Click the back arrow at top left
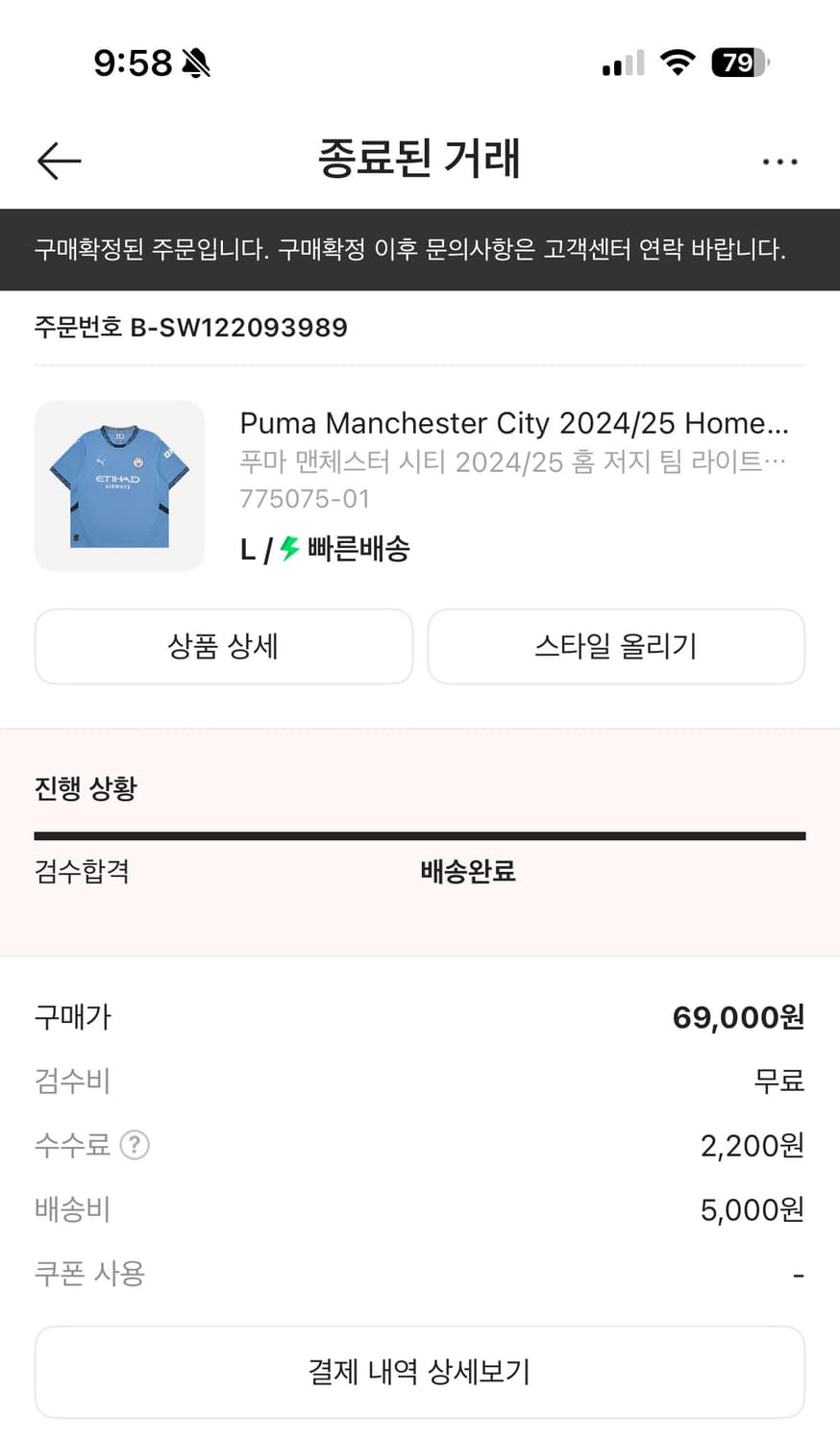This screenshot has height=1442, width=840. (58, 161)
